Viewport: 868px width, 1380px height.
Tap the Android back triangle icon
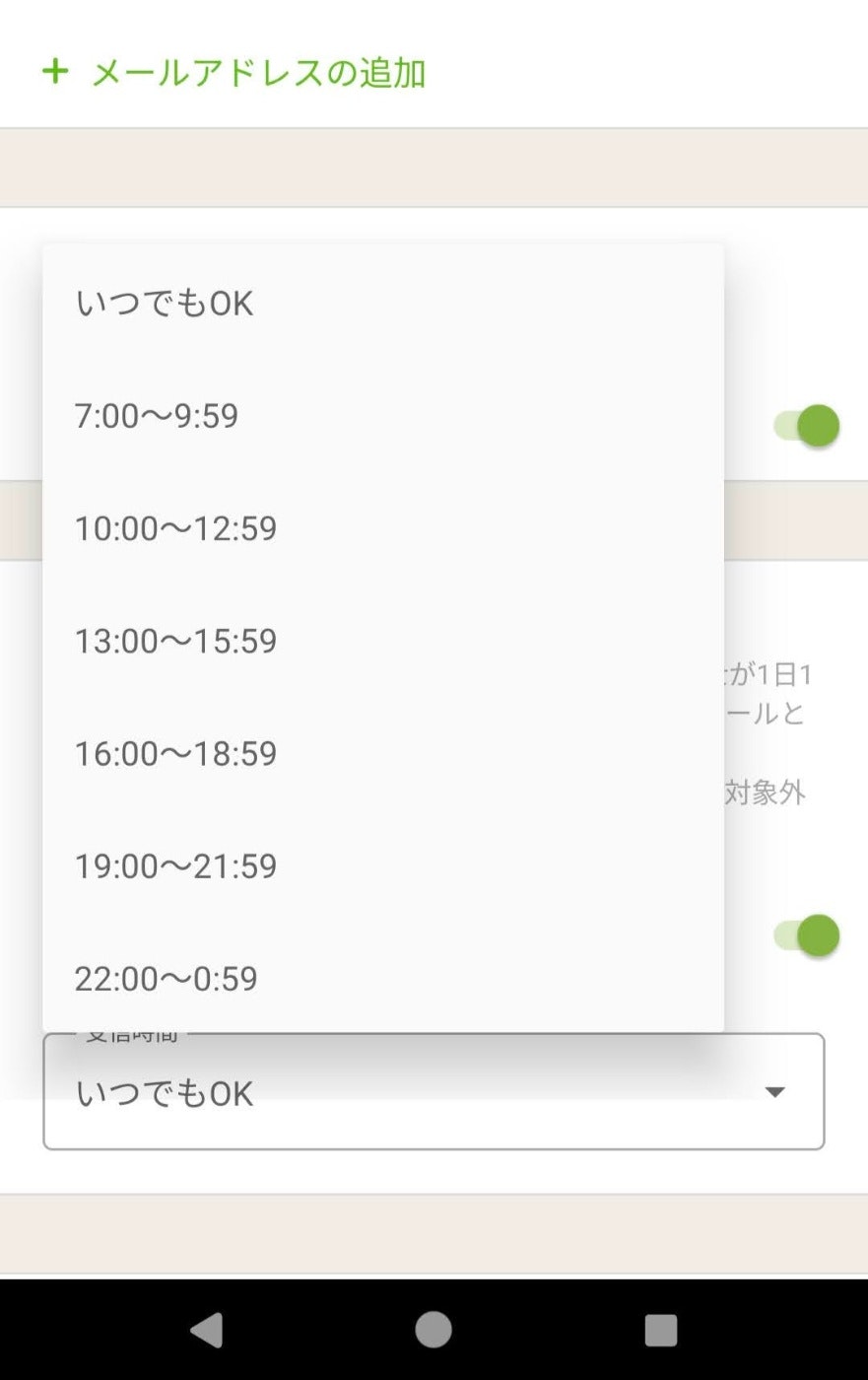point(206,1329)
